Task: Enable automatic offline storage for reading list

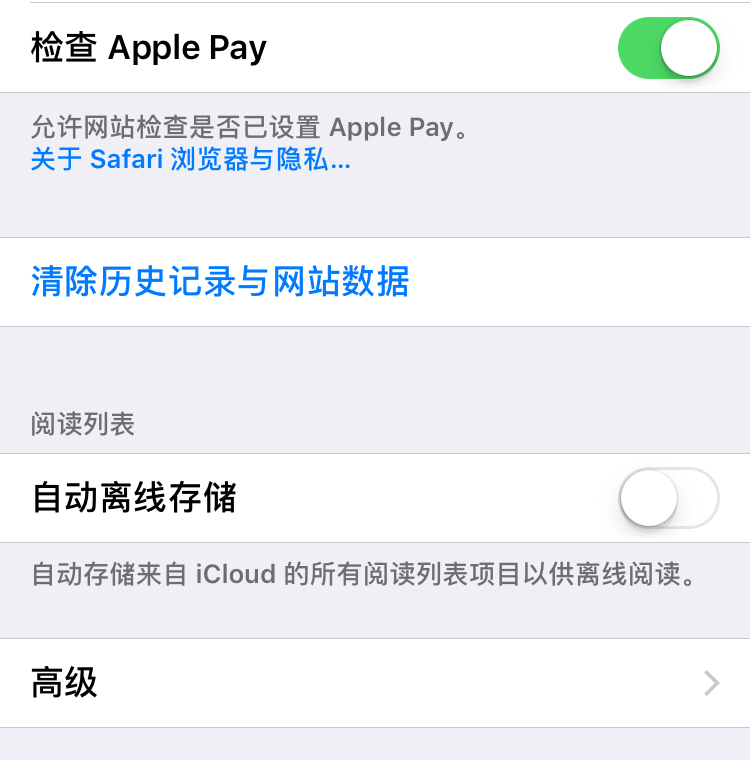Action: pos(668,498)
